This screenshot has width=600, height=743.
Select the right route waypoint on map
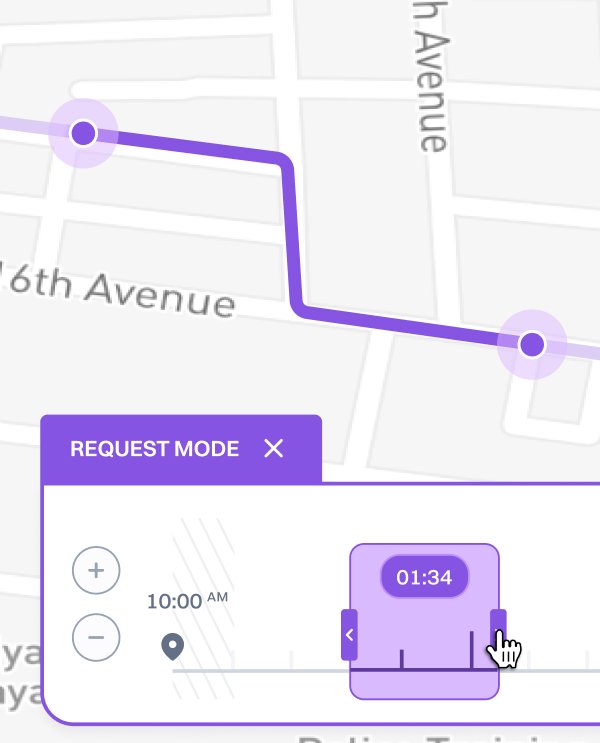532,344
